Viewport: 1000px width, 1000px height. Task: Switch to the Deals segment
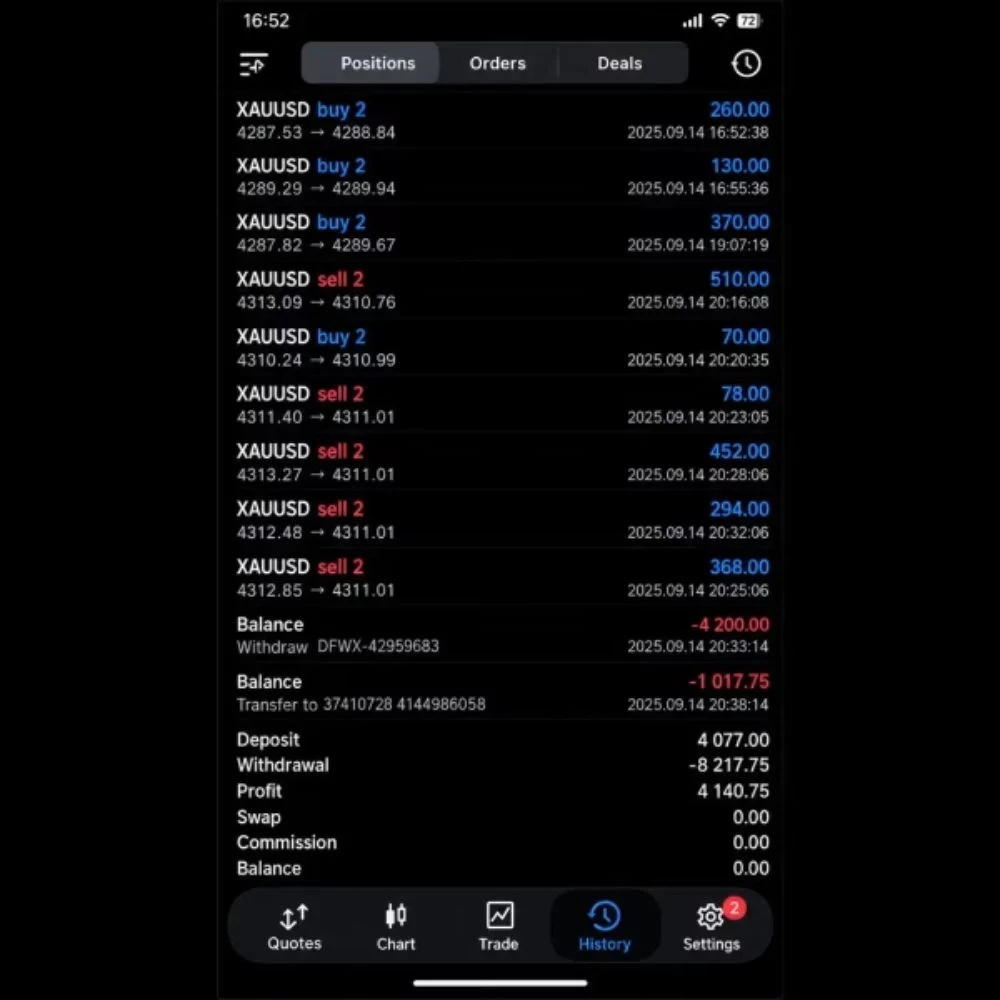[x=619, y=63]
